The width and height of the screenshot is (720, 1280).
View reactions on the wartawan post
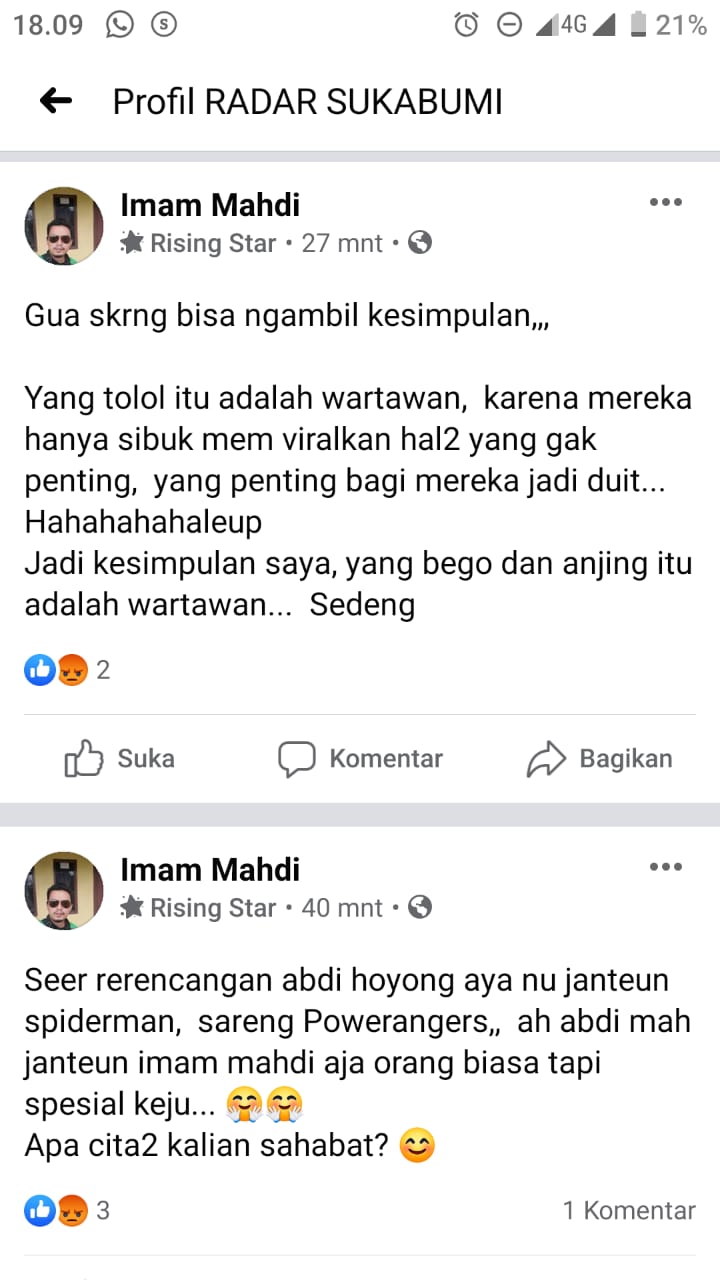tap(67, 670)
